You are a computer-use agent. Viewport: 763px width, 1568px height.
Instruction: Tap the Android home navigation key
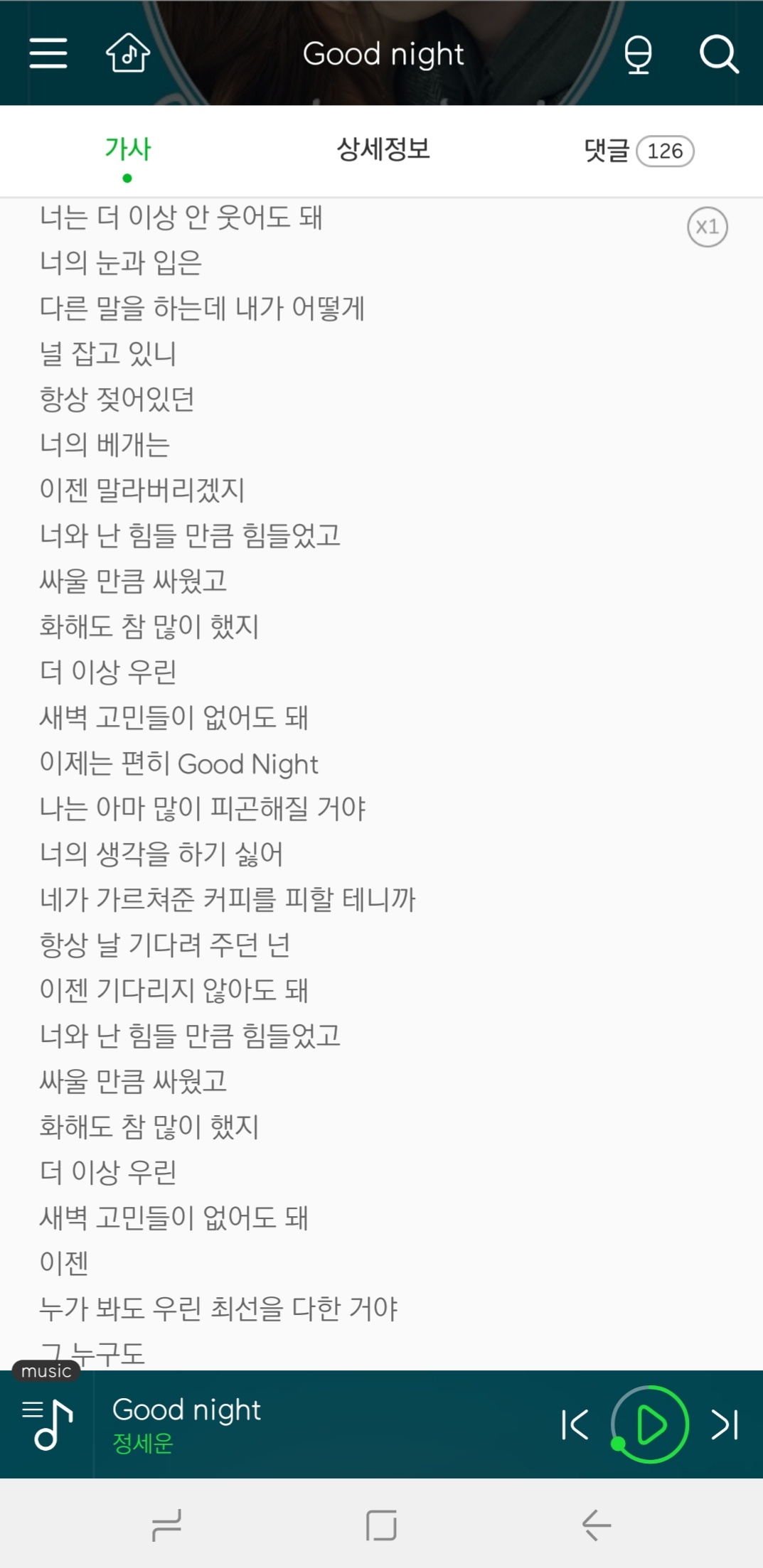click(x=381, y=1525)
